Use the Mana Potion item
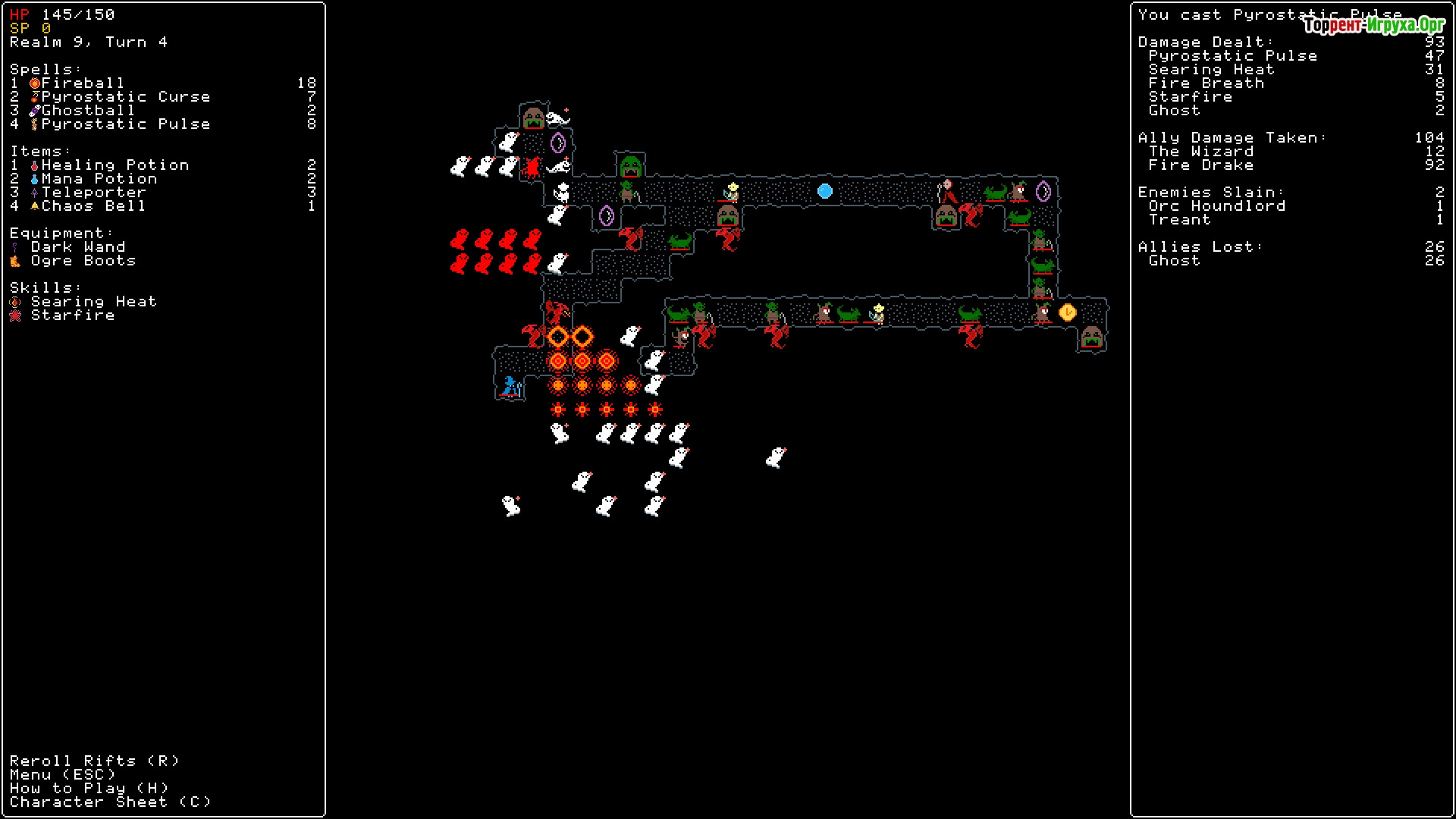 (99, 179)
